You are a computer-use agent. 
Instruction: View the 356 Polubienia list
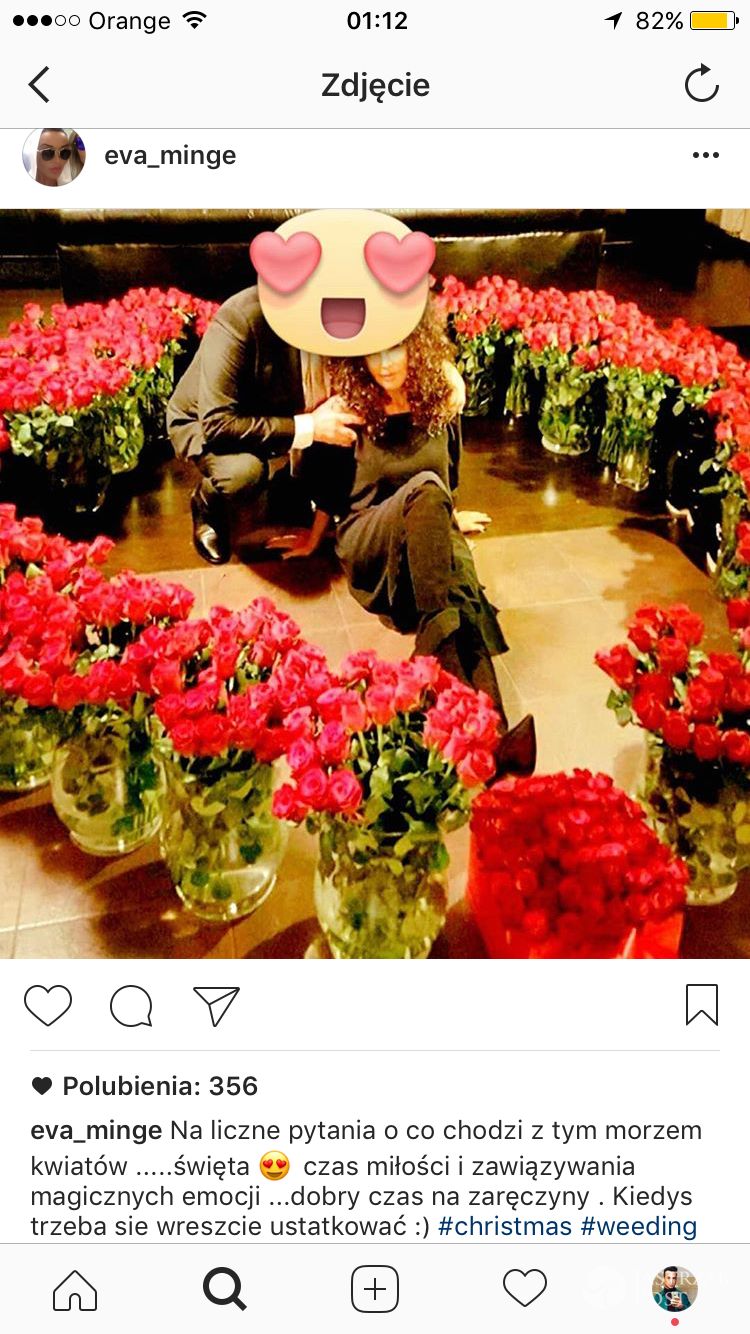[159, 1086]
